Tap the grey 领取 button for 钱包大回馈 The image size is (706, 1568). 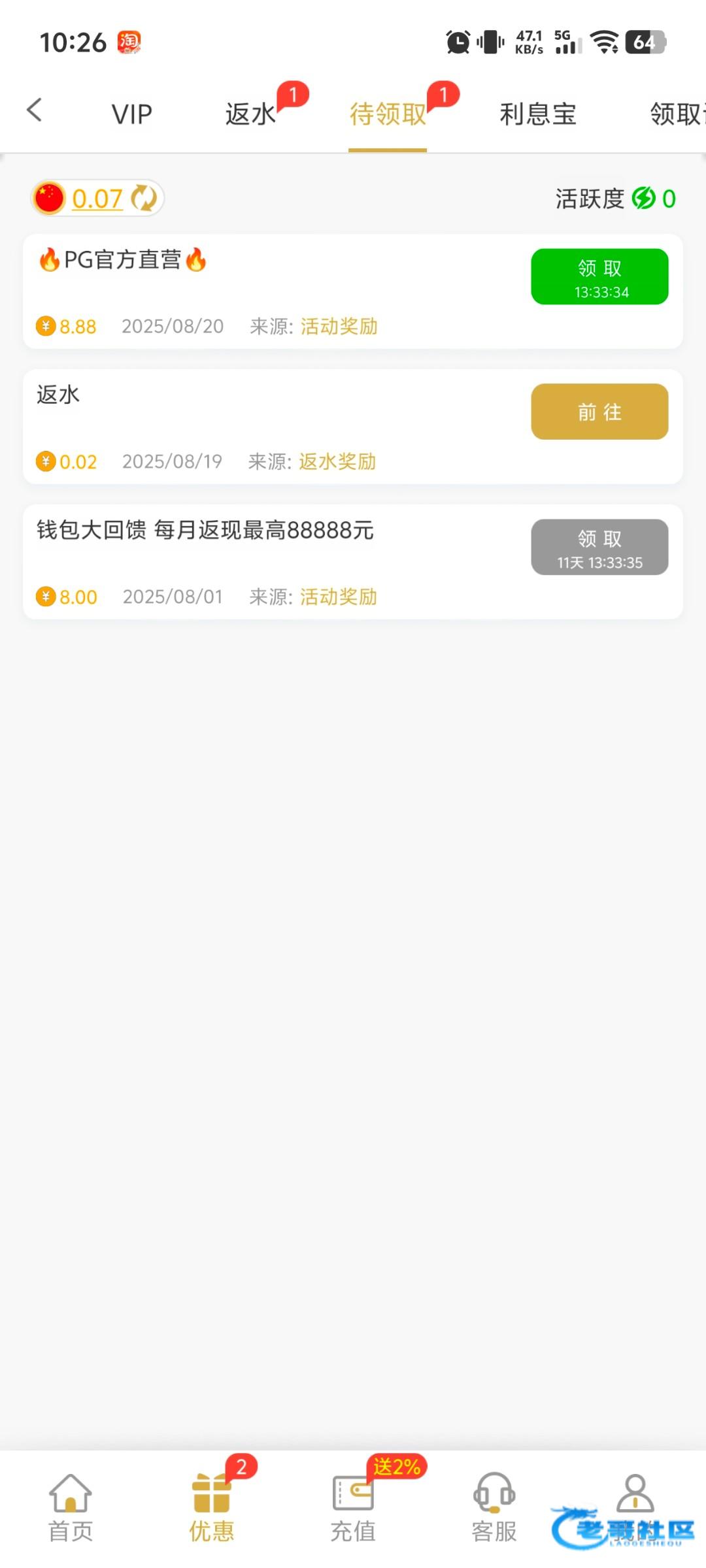(599, 547)
